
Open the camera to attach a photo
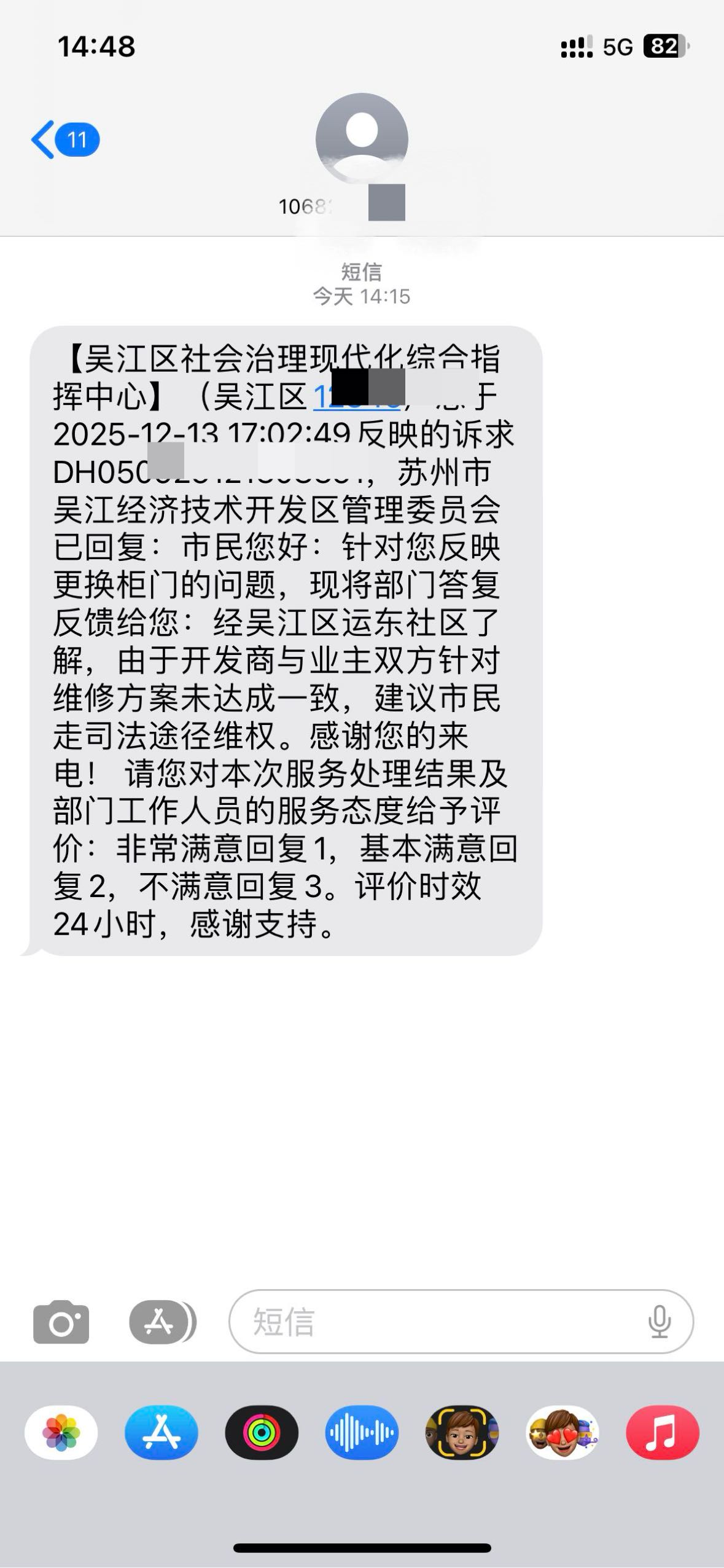pyautogui.click(x=61, y=1322)
